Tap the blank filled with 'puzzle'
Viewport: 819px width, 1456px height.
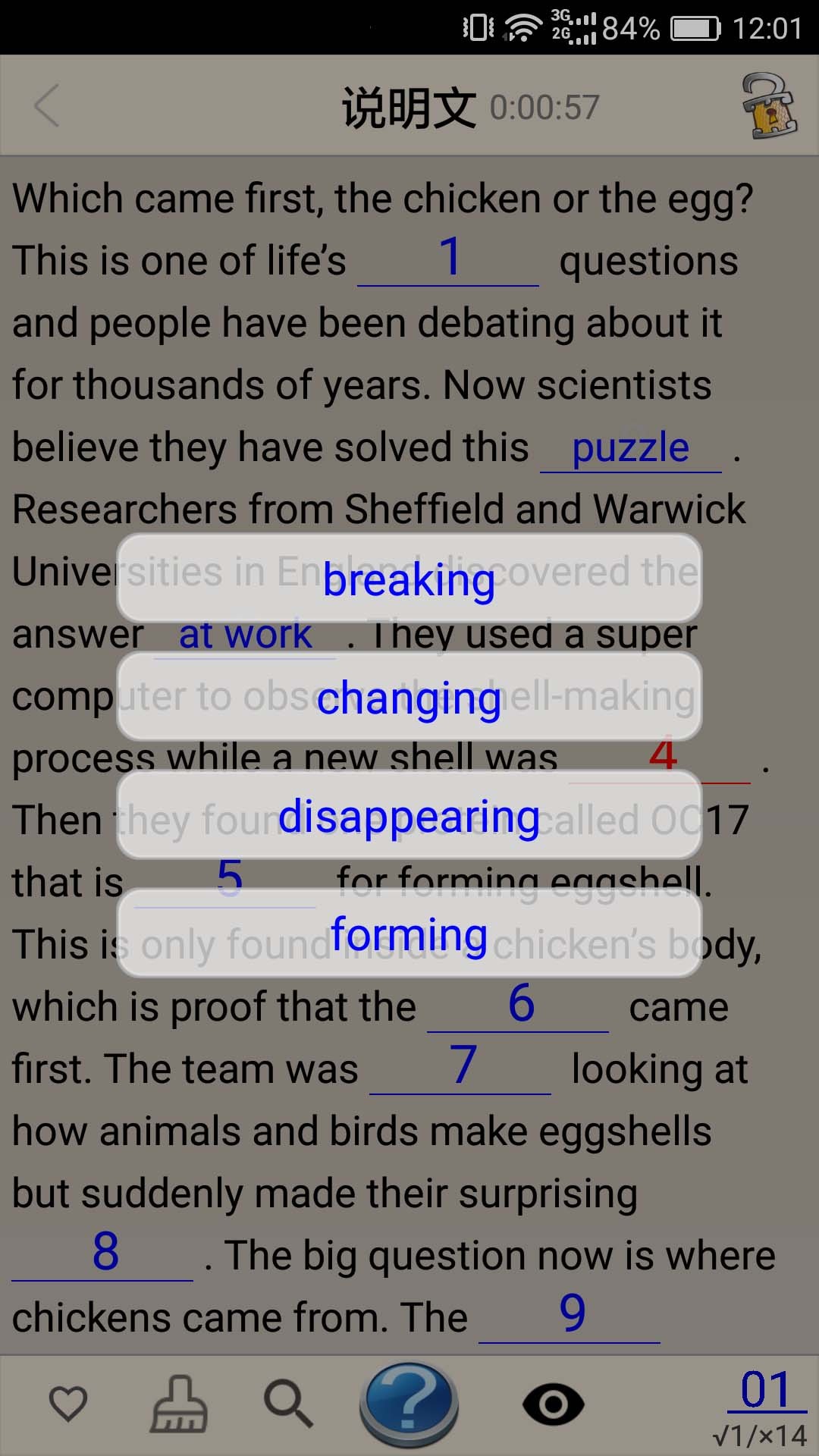(630, 448)
